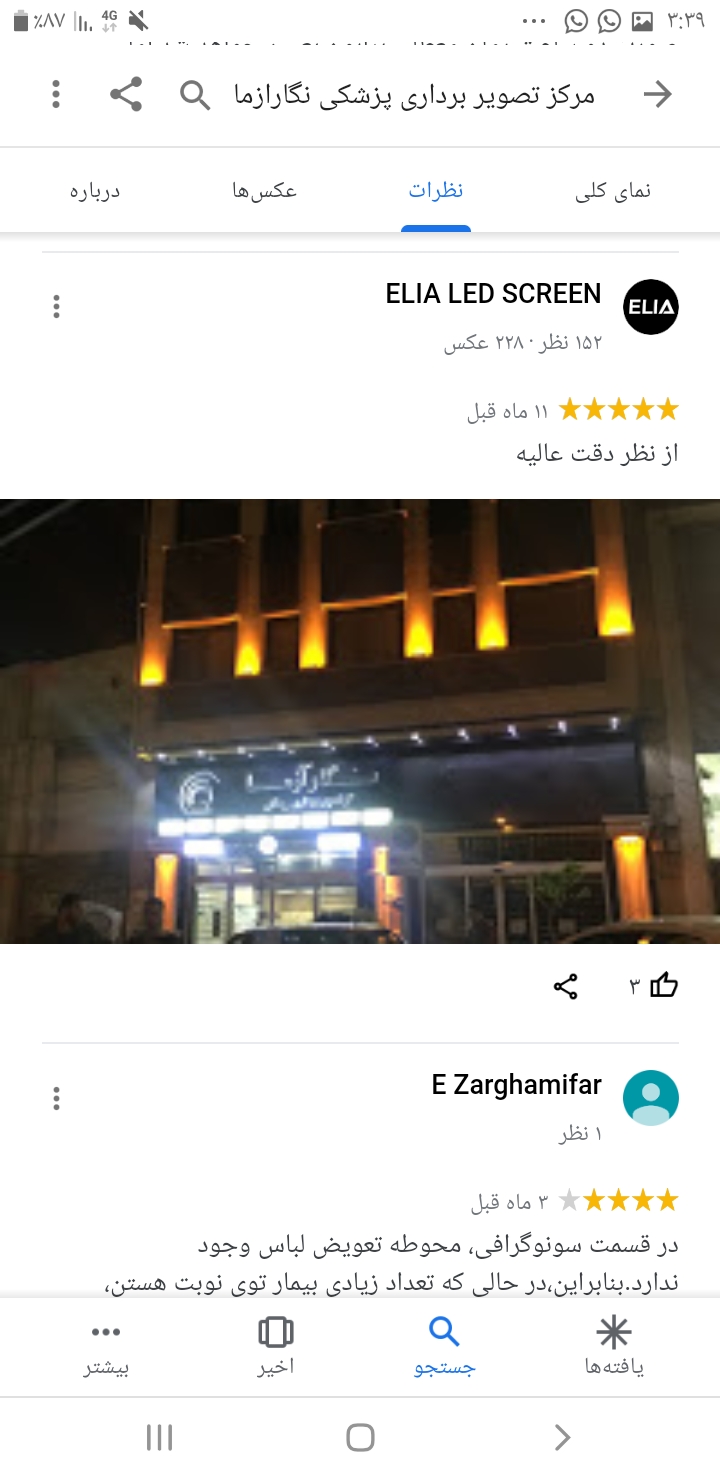Go back using the top arrow
This screenshot has height=1480, width=720.
click(657, 95)
